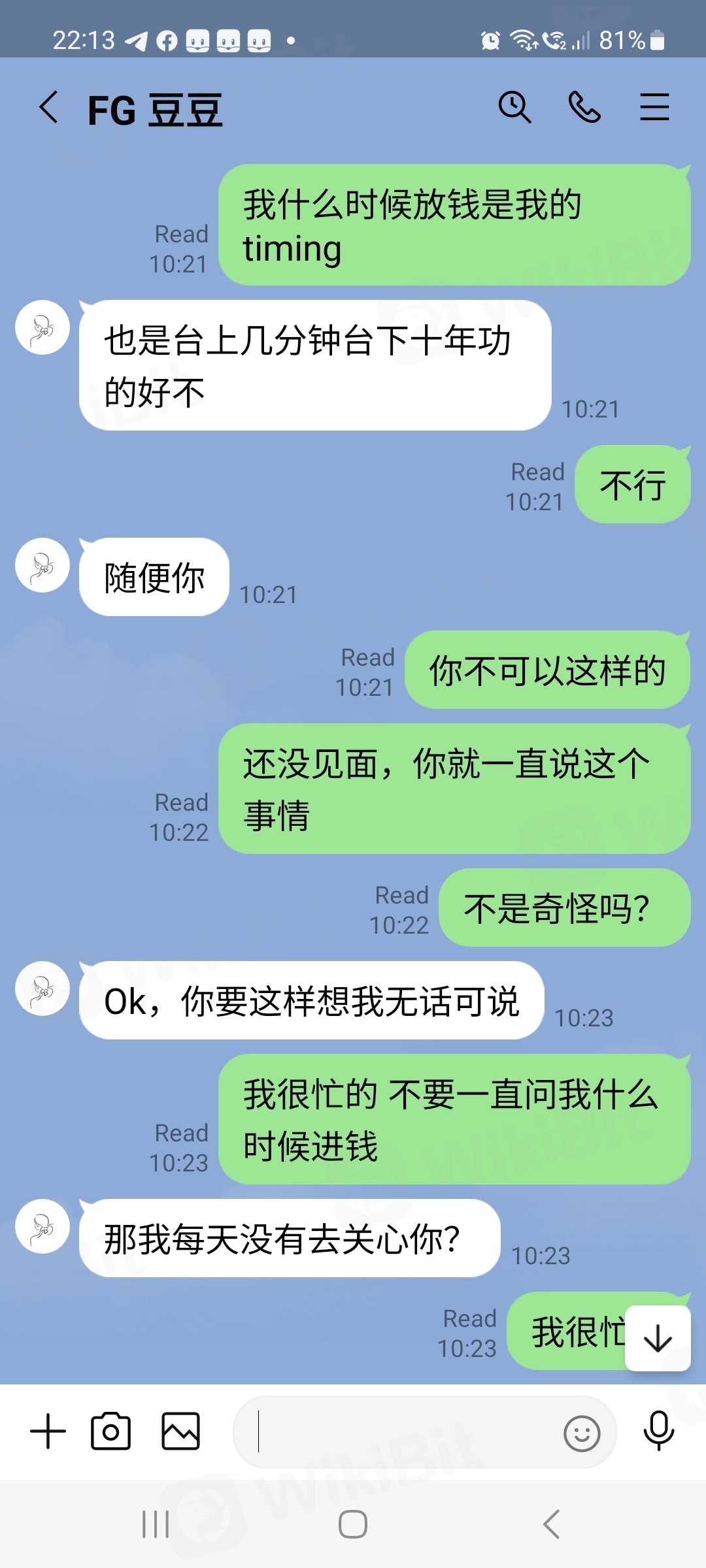Tap the system home button

(x=353, y=1524)
